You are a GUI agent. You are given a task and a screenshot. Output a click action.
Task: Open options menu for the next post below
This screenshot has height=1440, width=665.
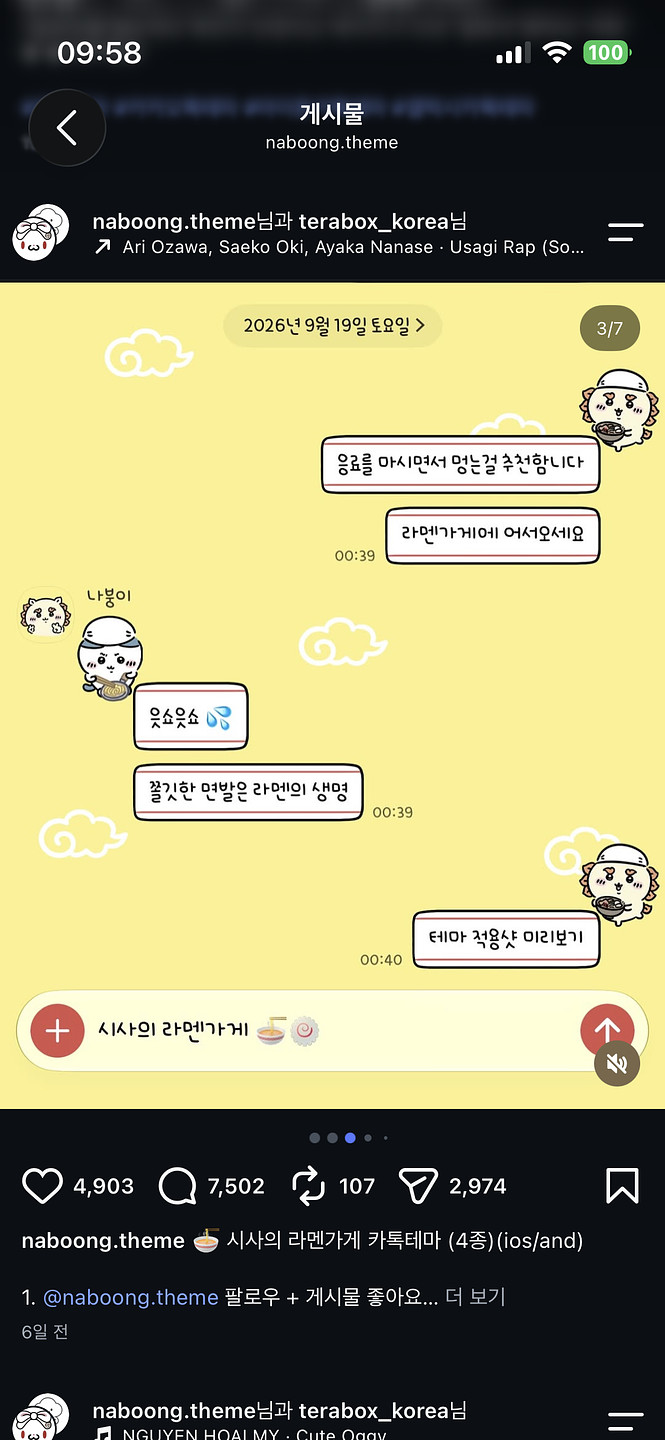tap(626, 1420)
